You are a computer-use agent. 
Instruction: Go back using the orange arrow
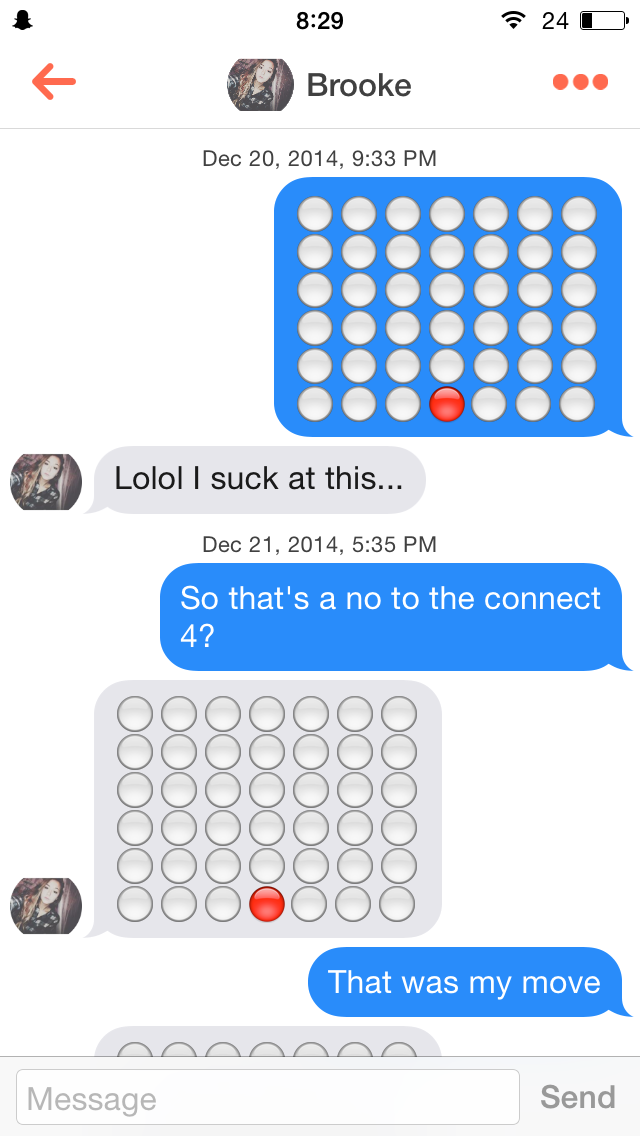pyautogui.click(x=54, y=83)
